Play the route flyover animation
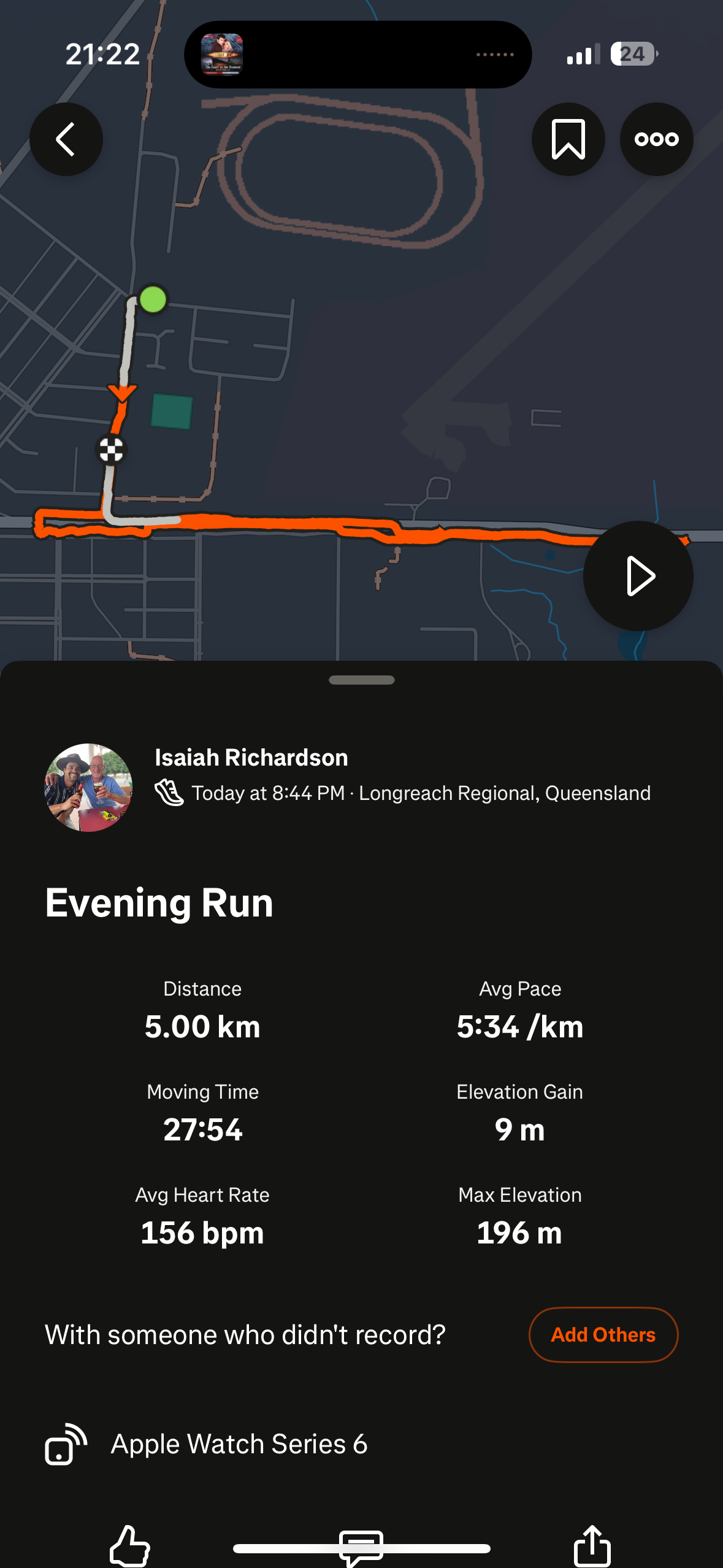This screenshot has width=723, height=1568. [x=638, y=575]
